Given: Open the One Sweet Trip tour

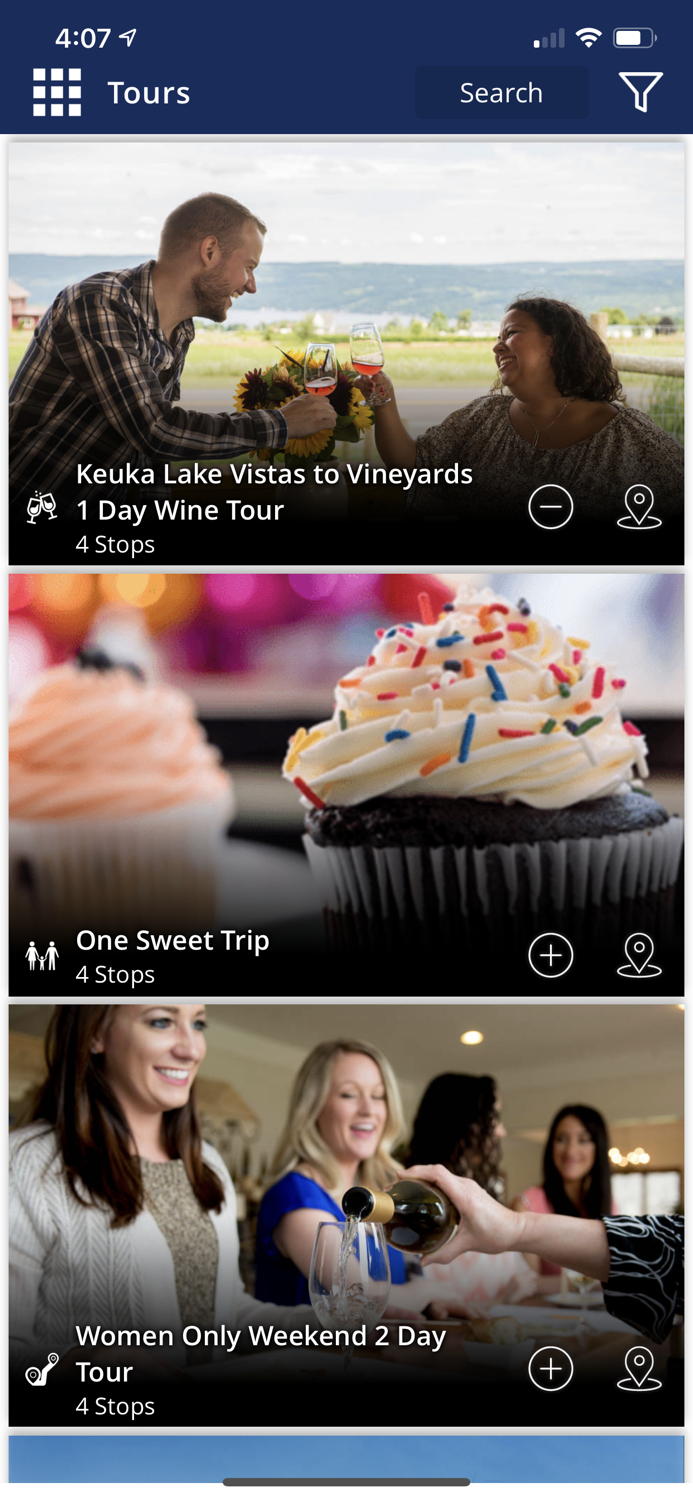Looking at the screenshot, I should point(173,941).
